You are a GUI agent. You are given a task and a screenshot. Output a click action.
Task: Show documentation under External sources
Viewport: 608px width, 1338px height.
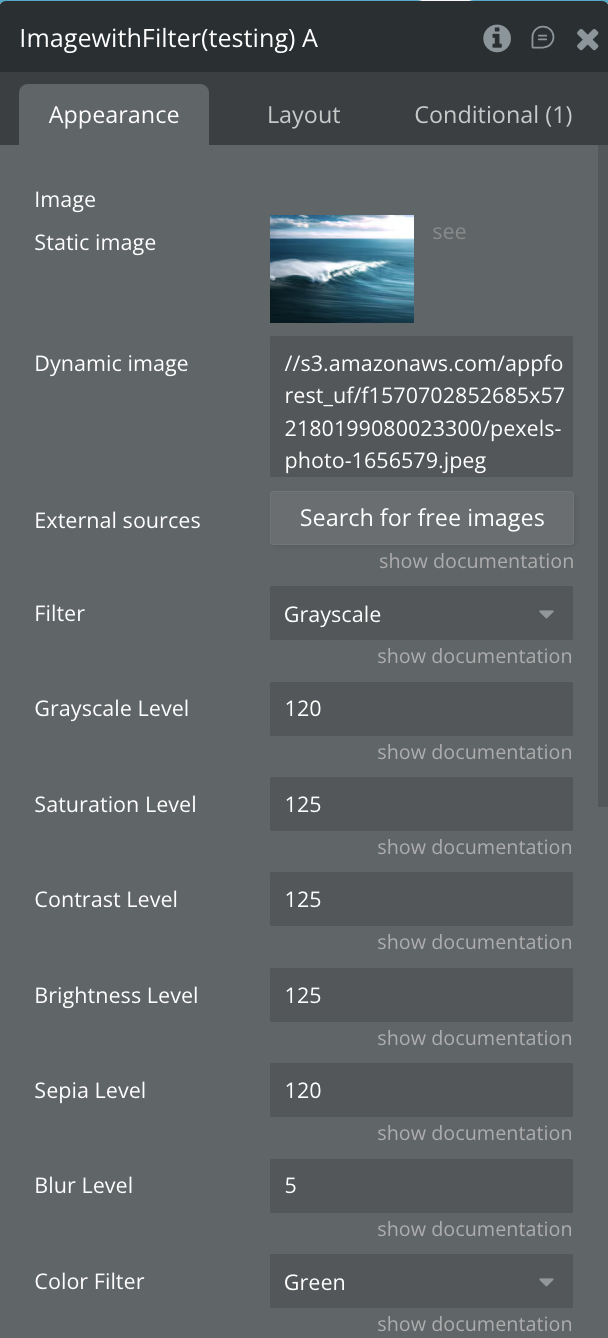pos(476,561)
